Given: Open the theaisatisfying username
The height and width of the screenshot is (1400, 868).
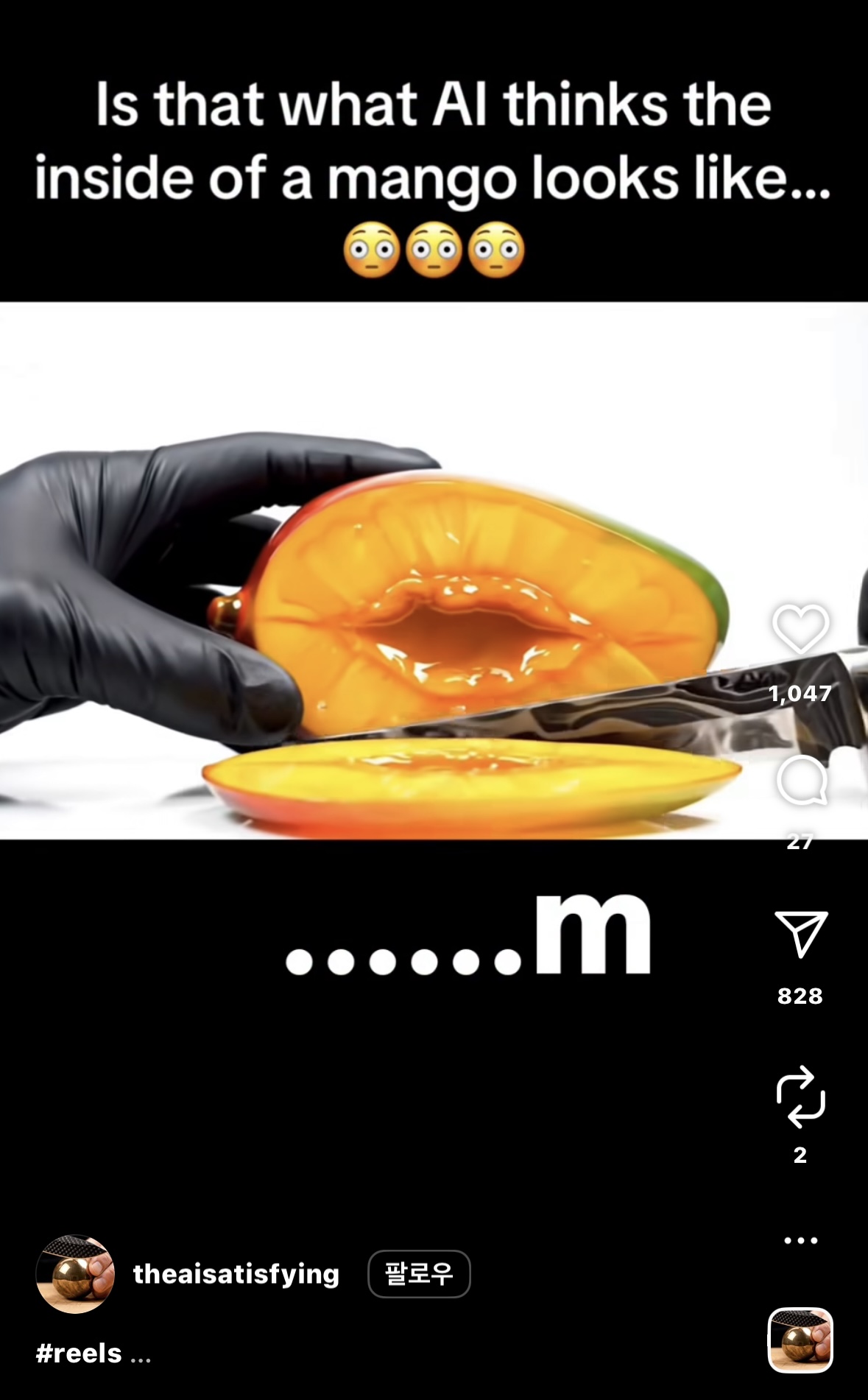Looking at the screenshot, I should point(236,1274).
